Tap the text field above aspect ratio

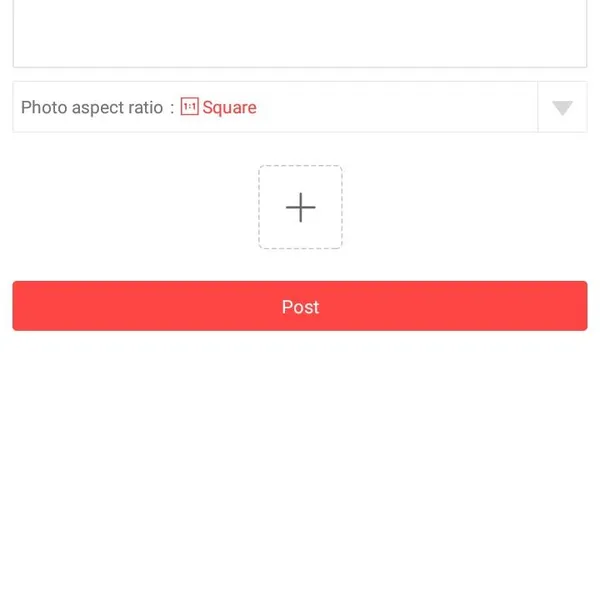[300, 32]
